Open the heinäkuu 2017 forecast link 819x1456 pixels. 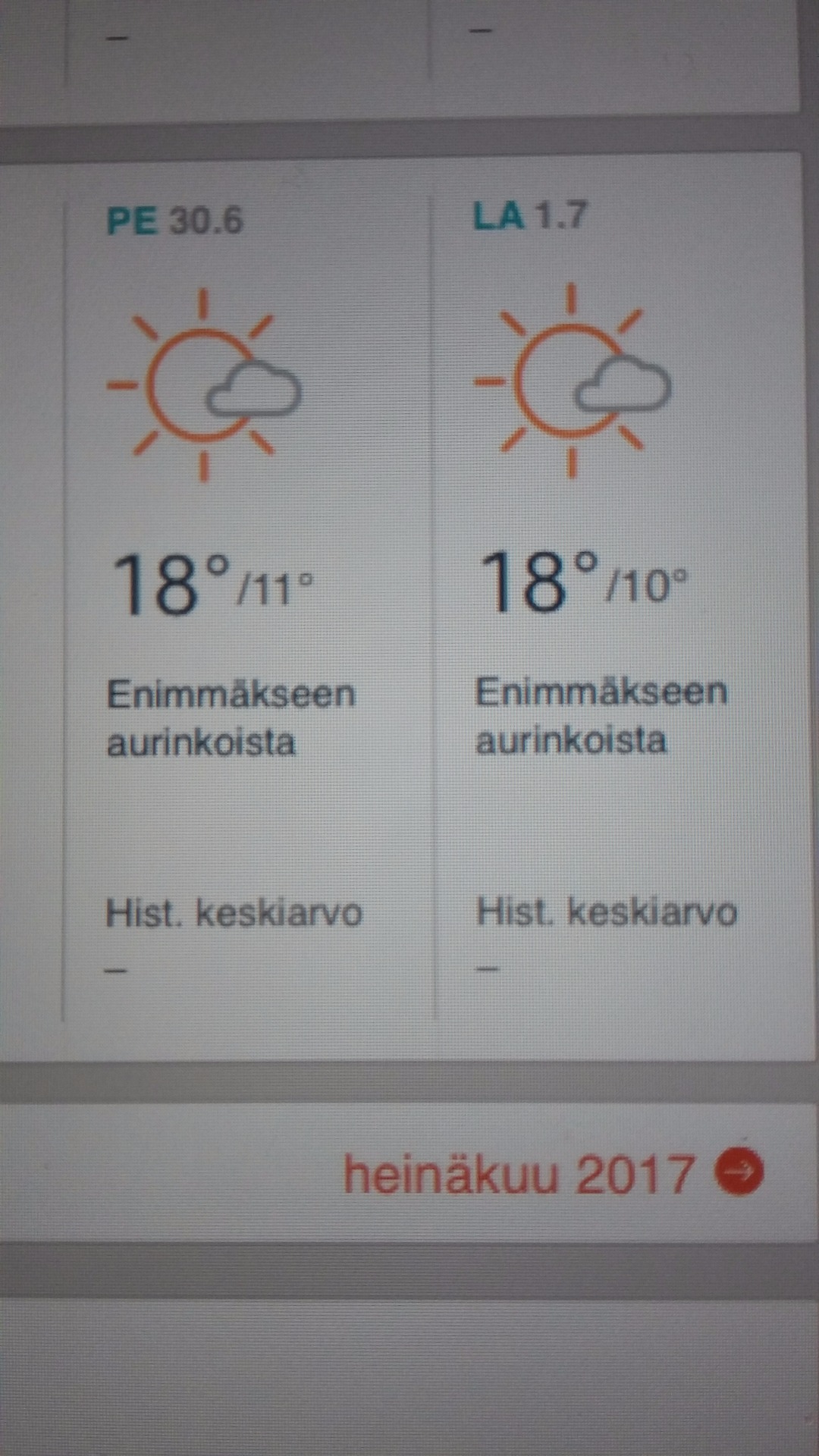tap(553, 1173)
